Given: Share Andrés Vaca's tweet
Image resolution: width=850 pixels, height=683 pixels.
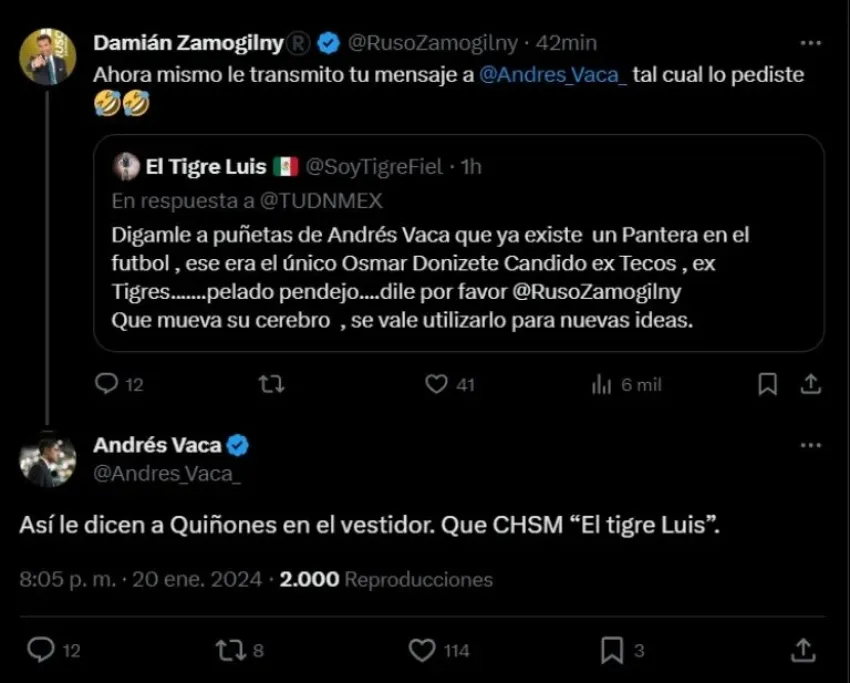Looking at the screenshot, I should tap(802, 651).
